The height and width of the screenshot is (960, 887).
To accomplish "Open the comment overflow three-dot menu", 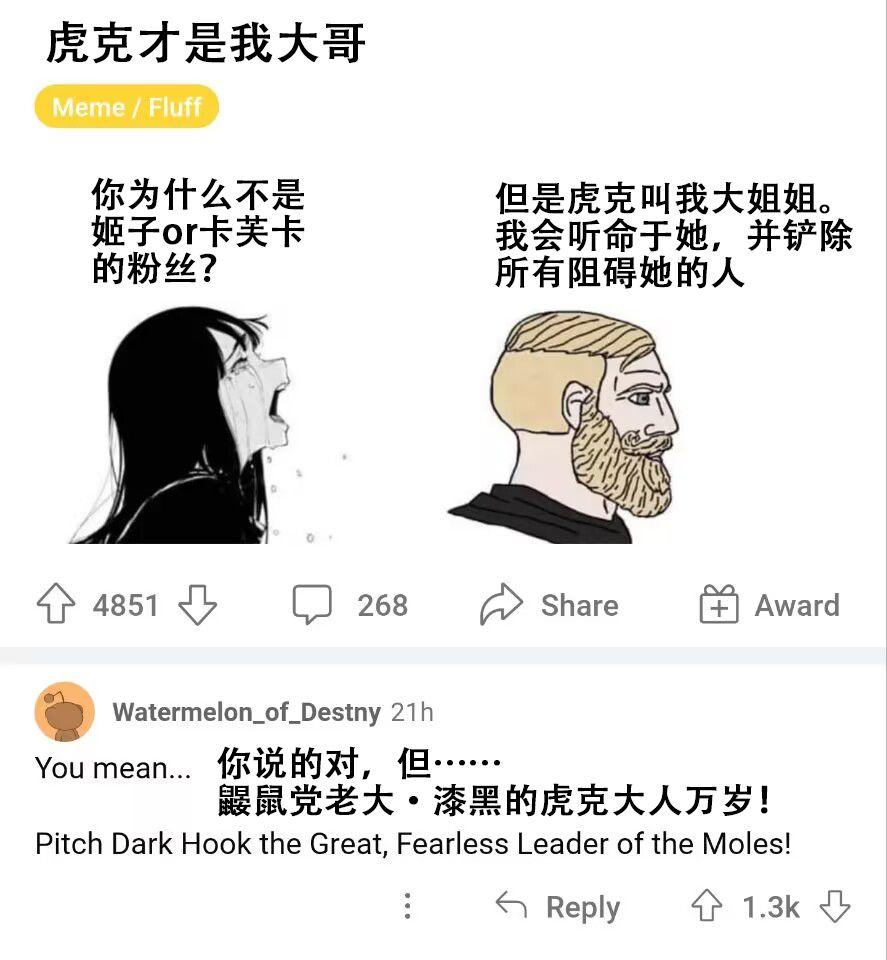I will coord(407,908).
